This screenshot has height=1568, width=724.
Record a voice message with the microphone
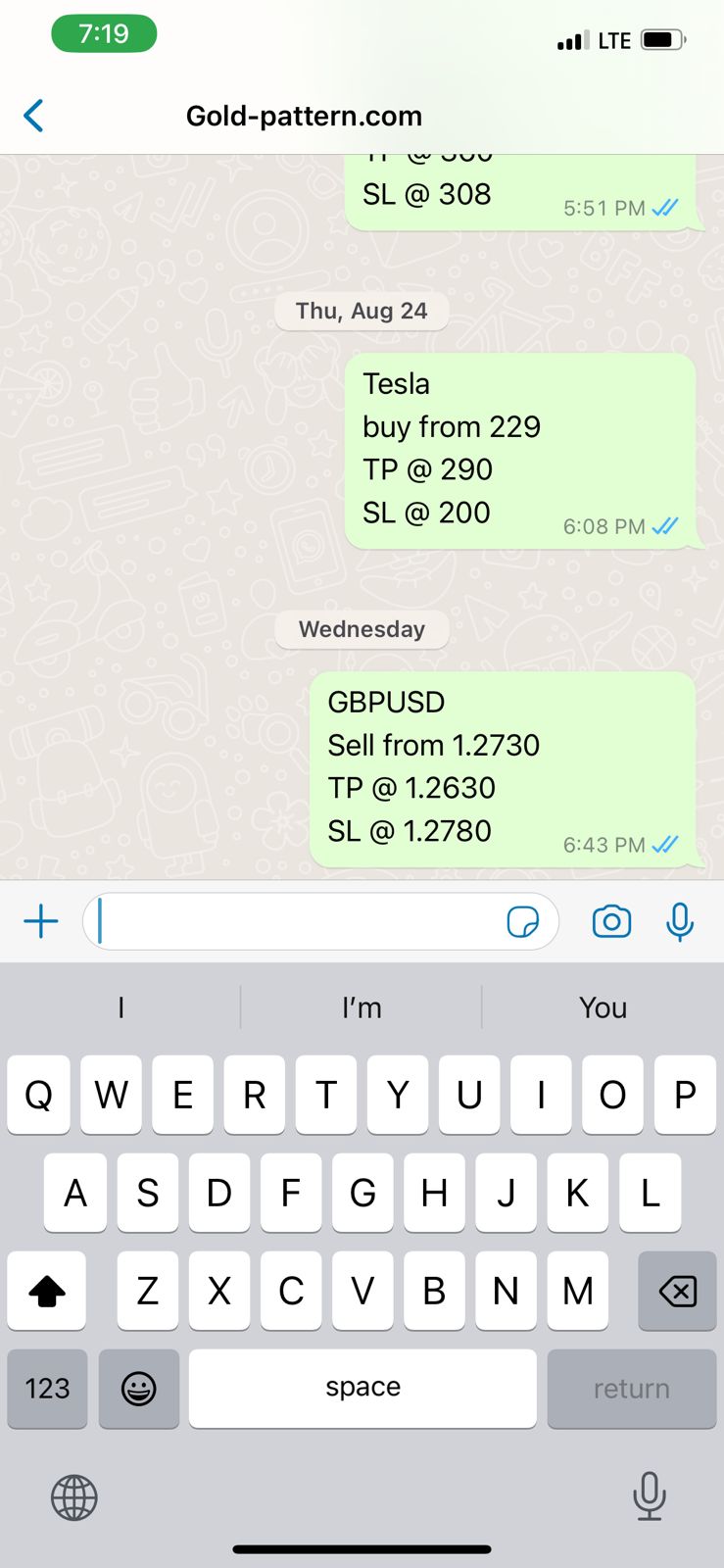(x=679, y=922)
